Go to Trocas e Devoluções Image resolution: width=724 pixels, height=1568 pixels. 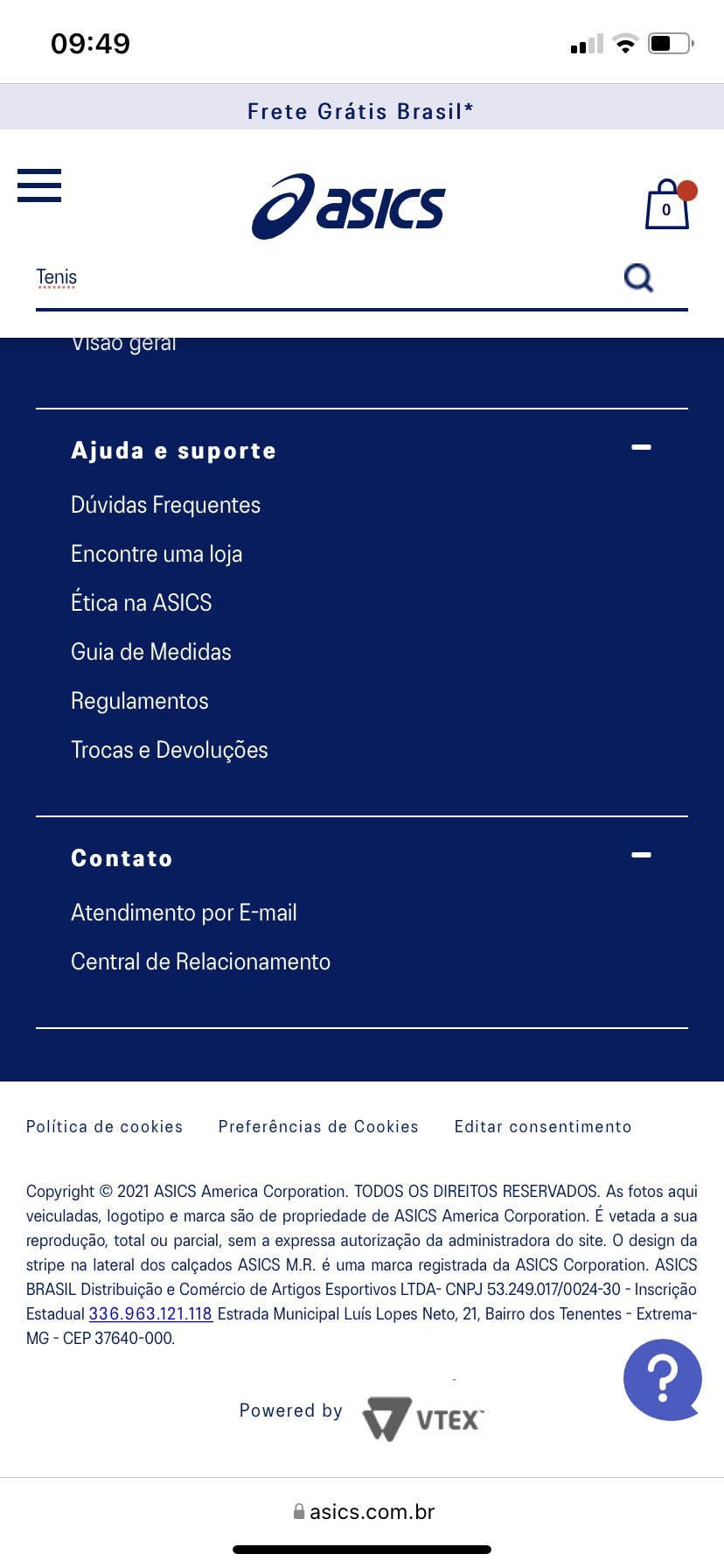(x=170, y=750)
